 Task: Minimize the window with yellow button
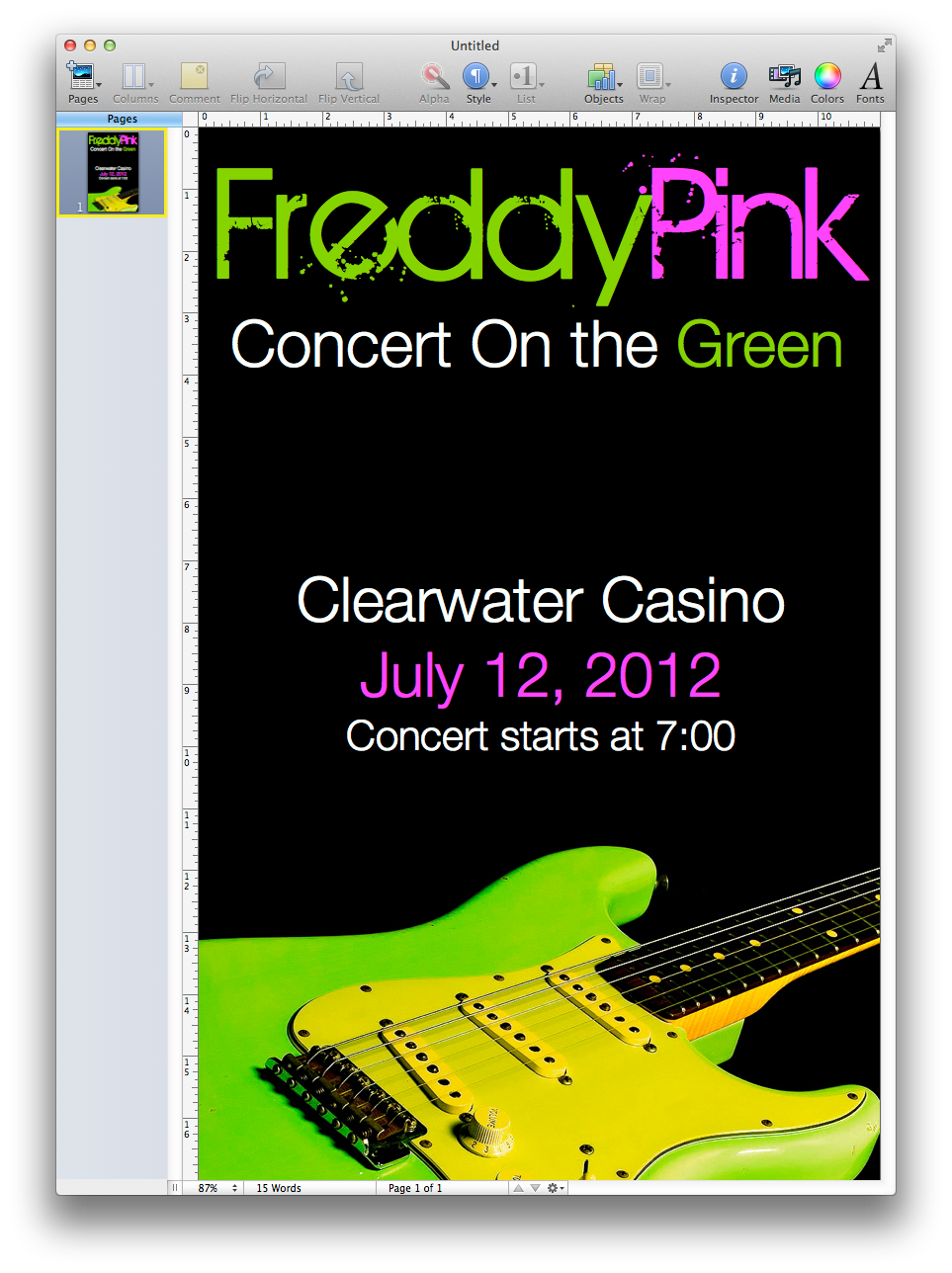pos(90,45)
